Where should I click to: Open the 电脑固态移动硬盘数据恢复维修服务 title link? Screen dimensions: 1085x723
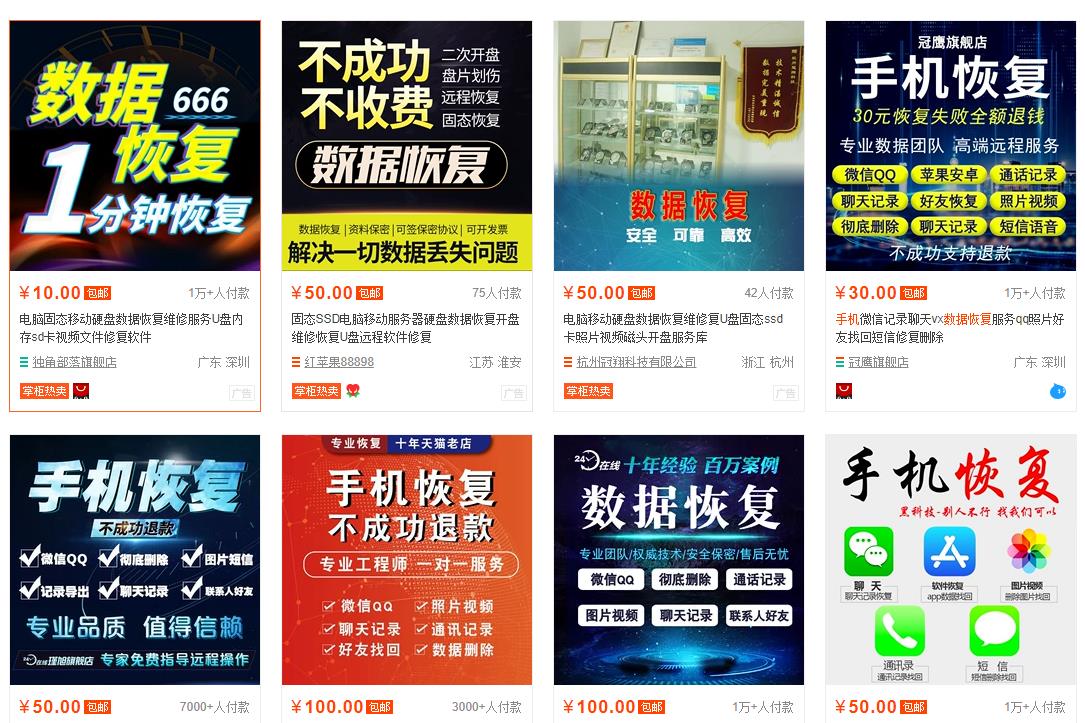131,328
